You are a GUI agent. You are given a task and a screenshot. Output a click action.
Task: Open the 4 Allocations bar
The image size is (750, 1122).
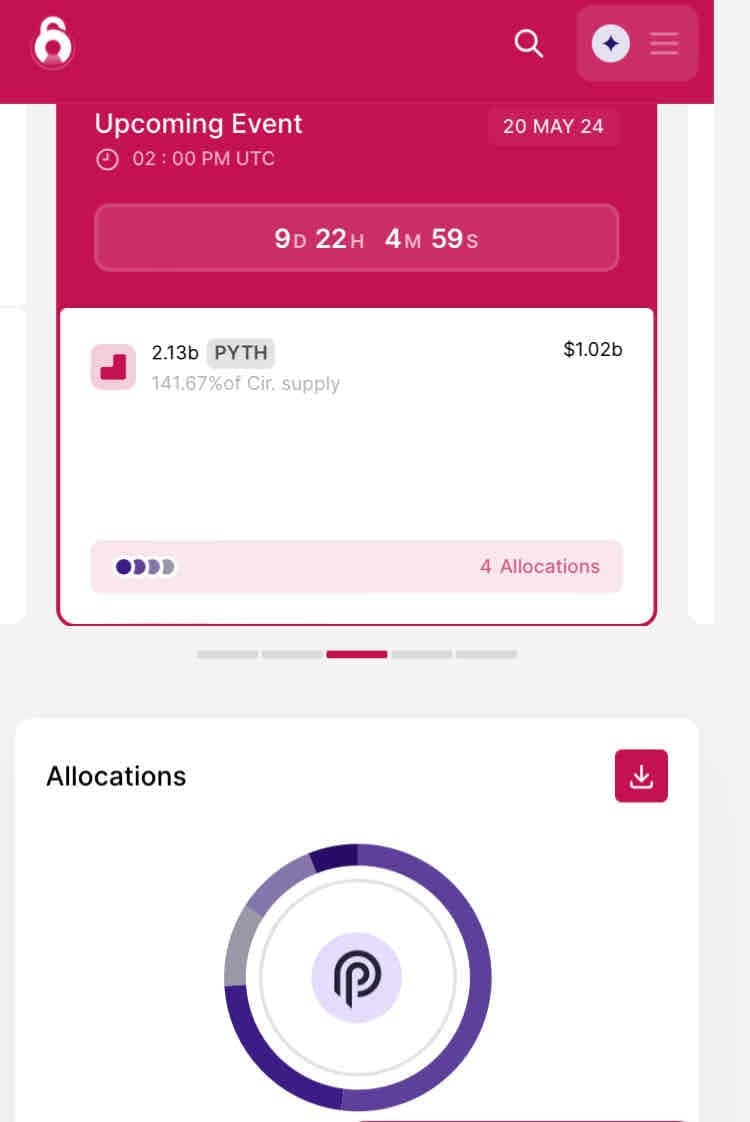pyautogui.click(x=356, y=567)
